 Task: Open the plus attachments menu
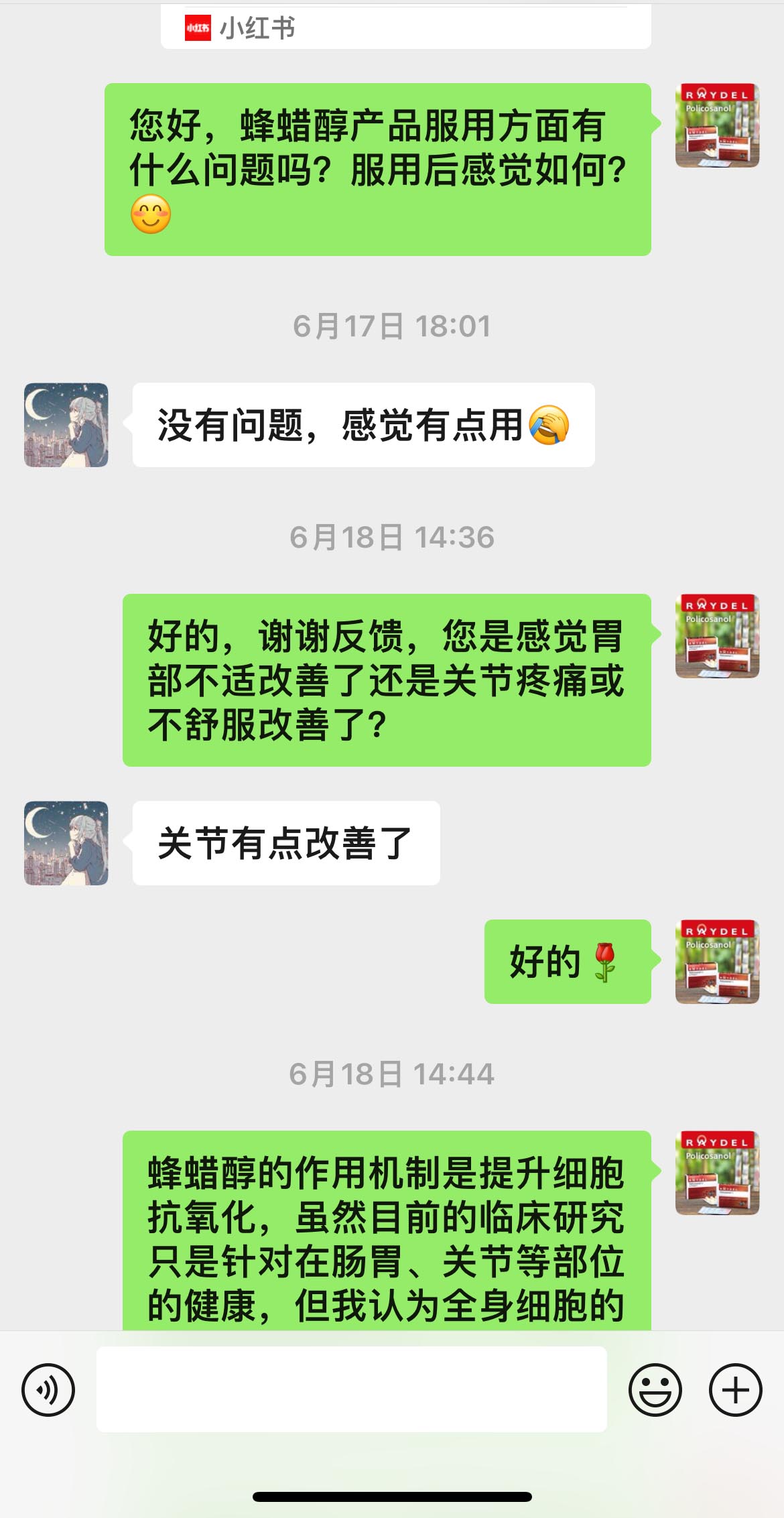pyautogui.click(x=735, y=1389)
